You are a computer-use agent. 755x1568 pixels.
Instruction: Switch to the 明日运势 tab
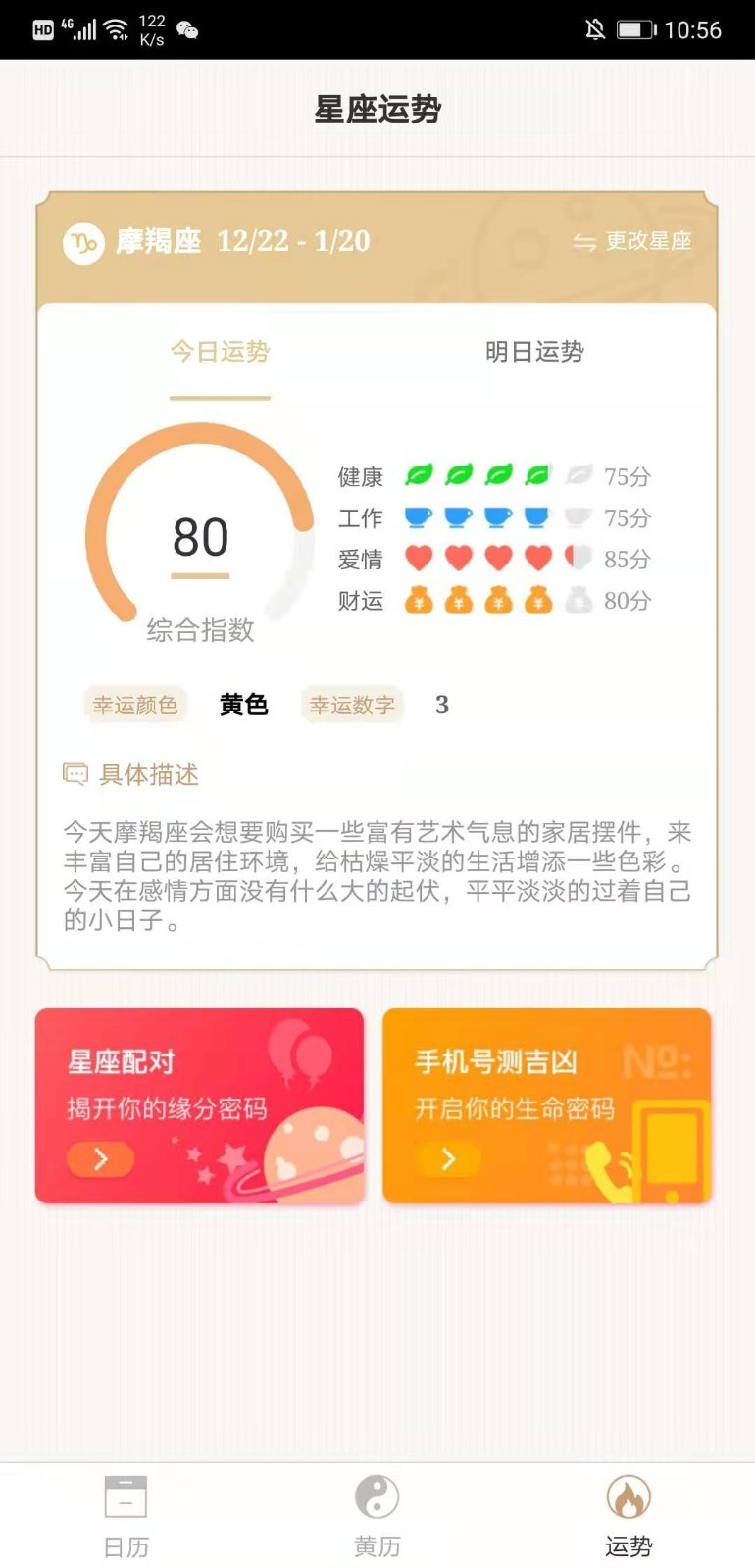534,352
